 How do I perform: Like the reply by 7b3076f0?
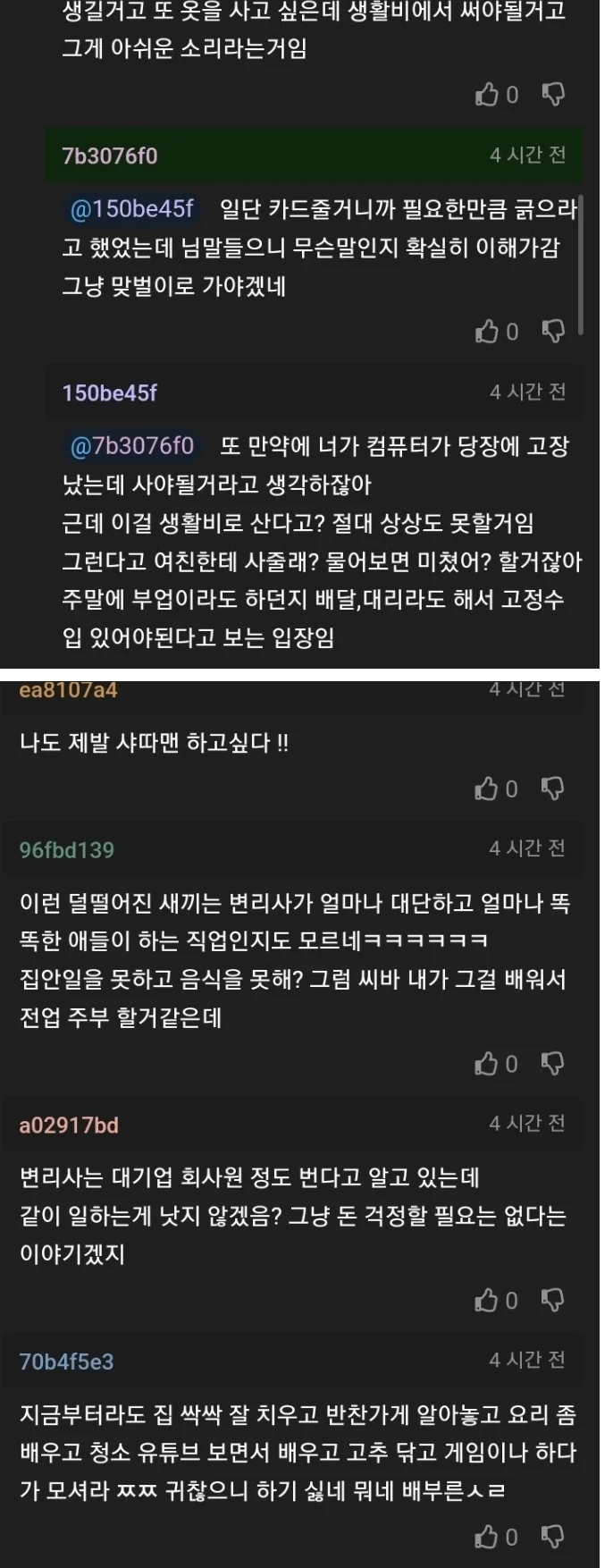[487, 332]
